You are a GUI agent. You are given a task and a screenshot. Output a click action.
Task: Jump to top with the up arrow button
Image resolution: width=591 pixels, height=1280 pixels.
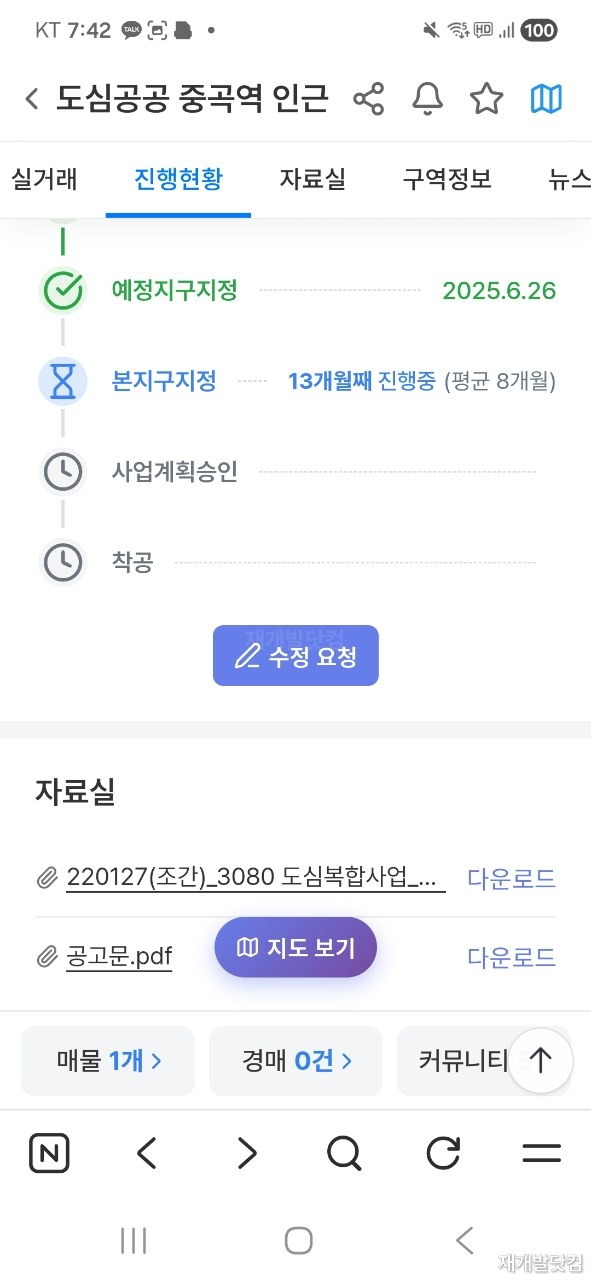541,1060
